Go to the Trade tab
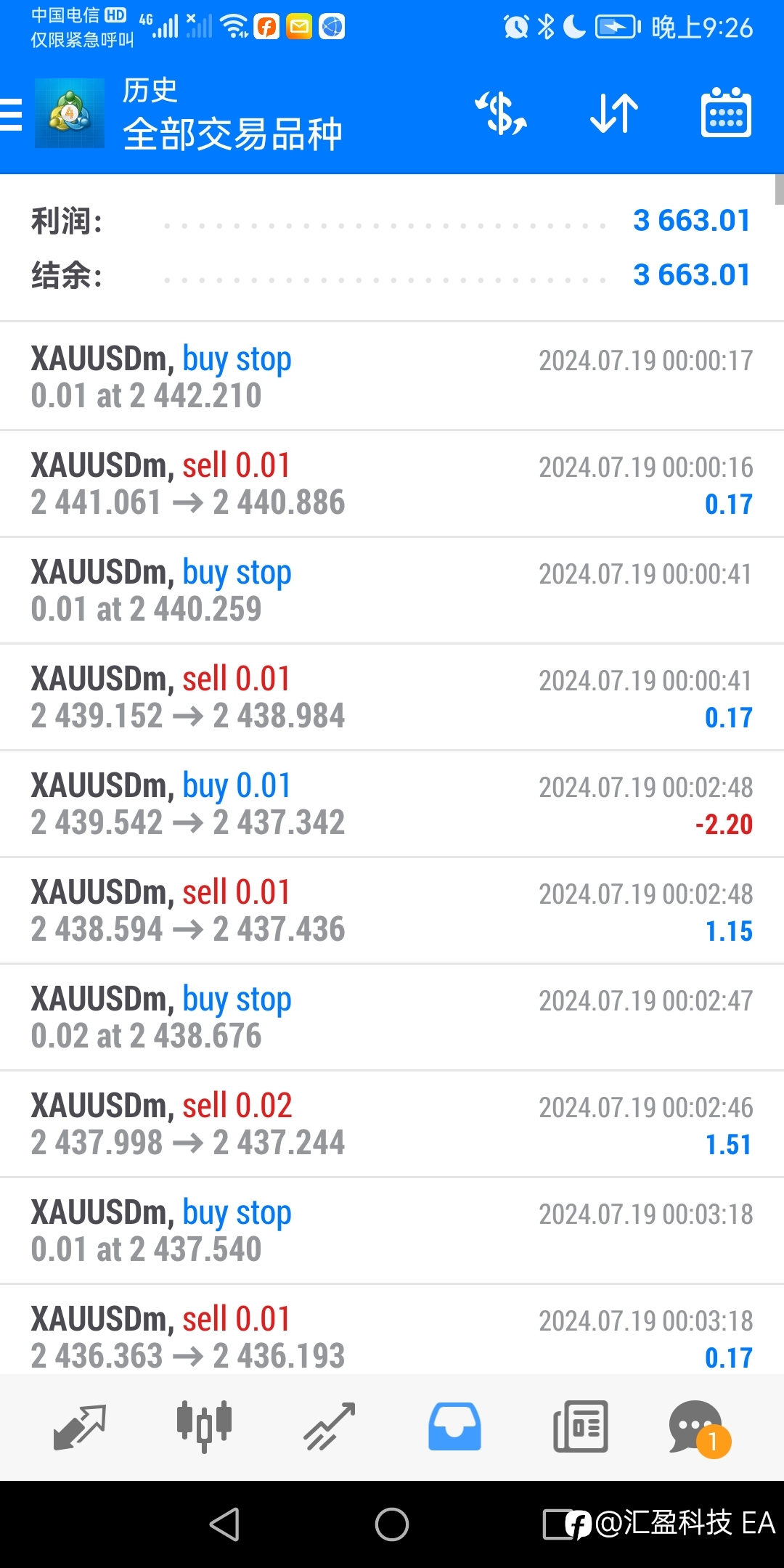 point(329,1427)
